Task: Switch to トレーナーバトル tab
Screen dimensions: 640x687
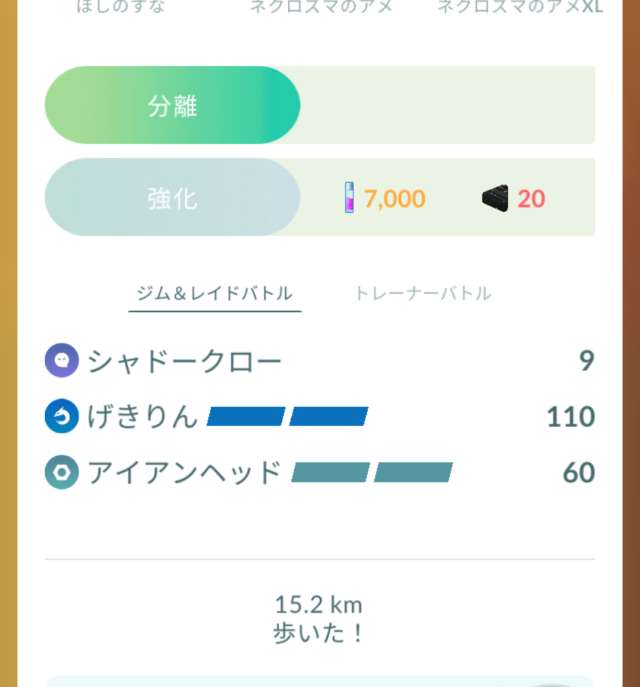Action: 422,294
